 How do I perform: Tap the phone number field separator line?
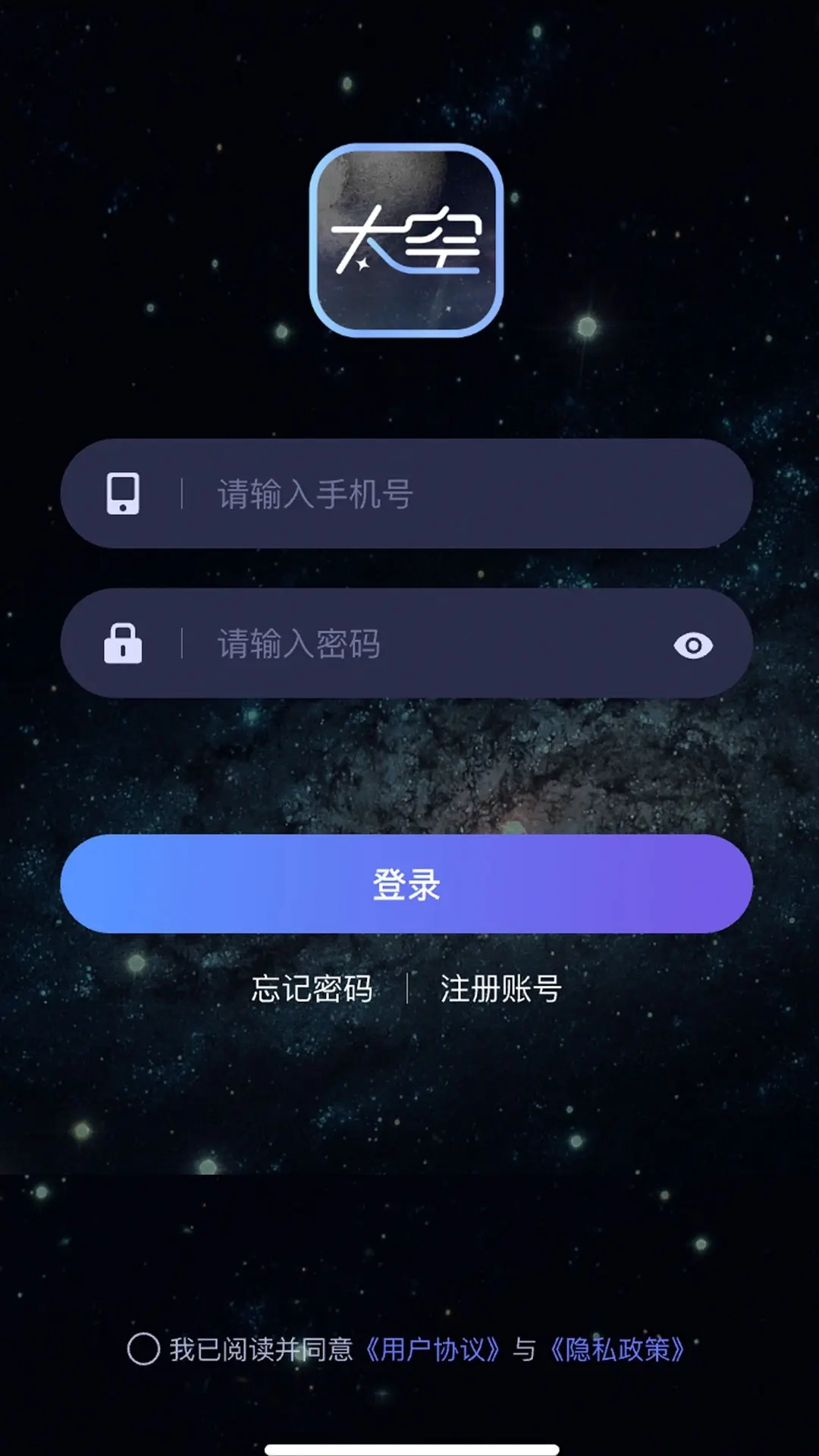click(182, 494)
